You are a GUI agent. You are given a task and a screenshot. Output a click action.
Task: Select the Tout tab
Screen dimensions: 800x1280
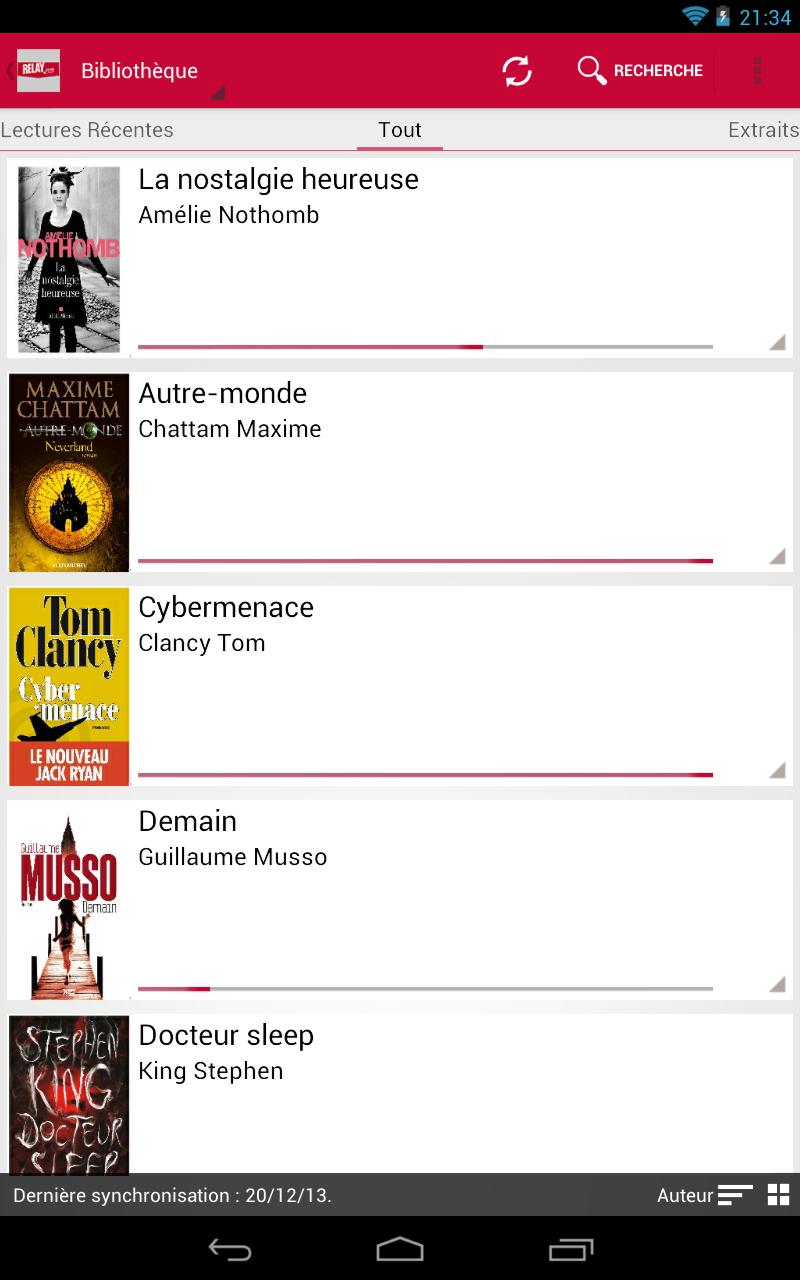tap(399, 130)
